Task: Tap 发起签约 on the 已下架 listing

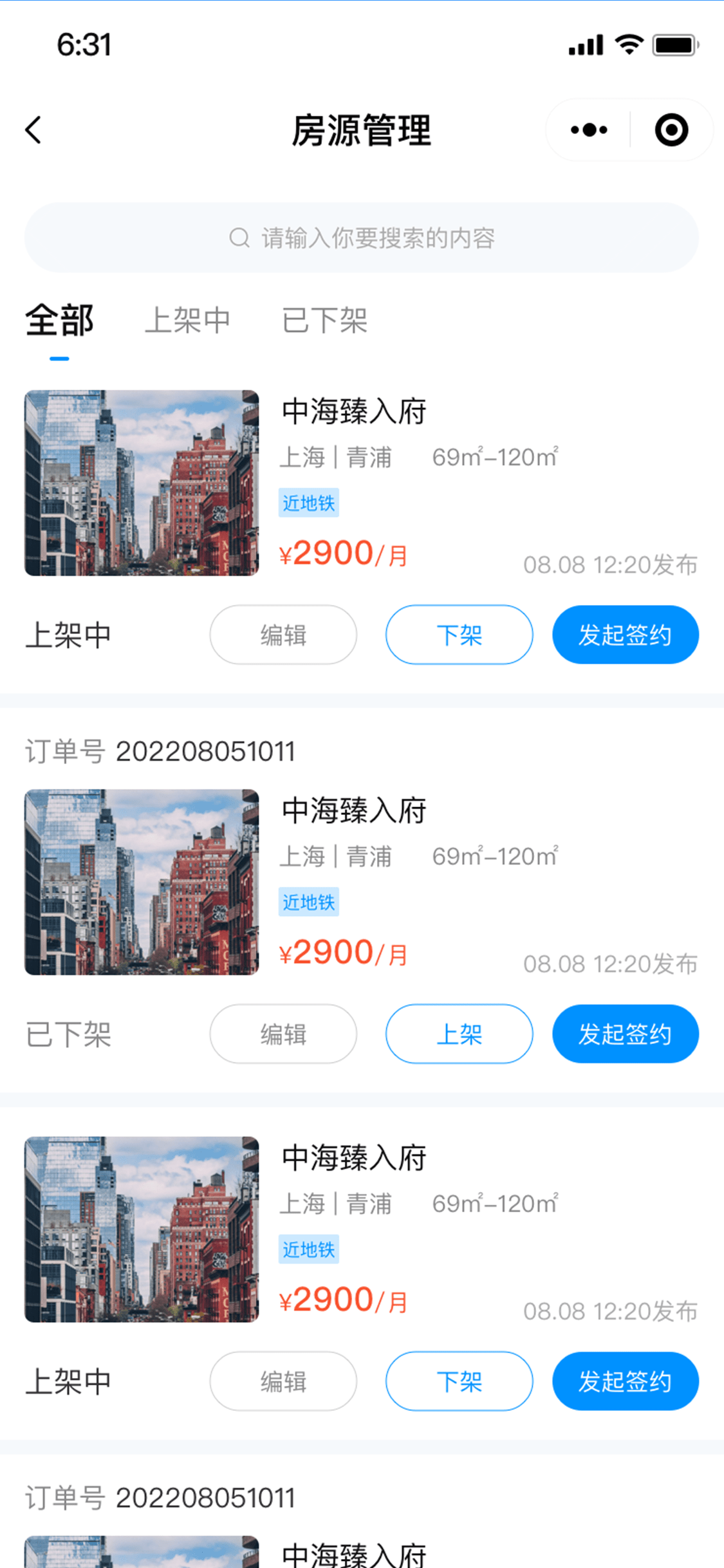Action: tap(626, 1034)
